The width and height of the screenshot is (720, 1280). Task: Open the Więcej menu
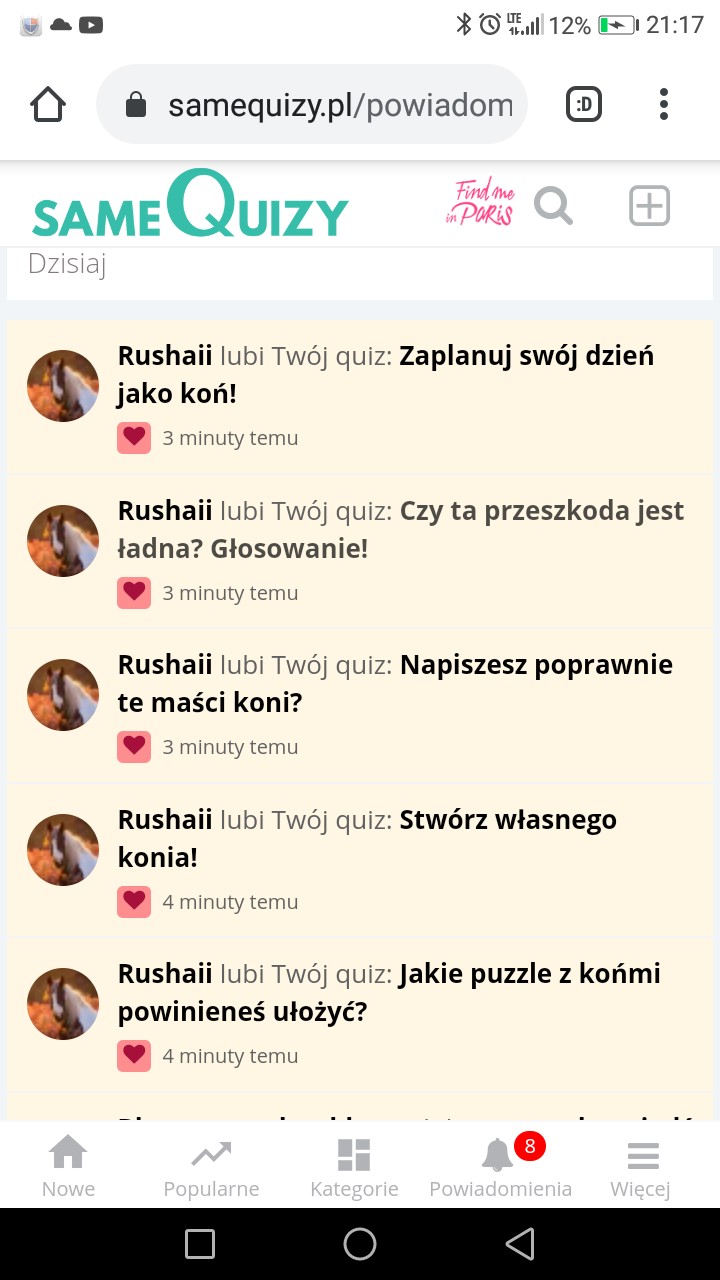point(641,1166)
